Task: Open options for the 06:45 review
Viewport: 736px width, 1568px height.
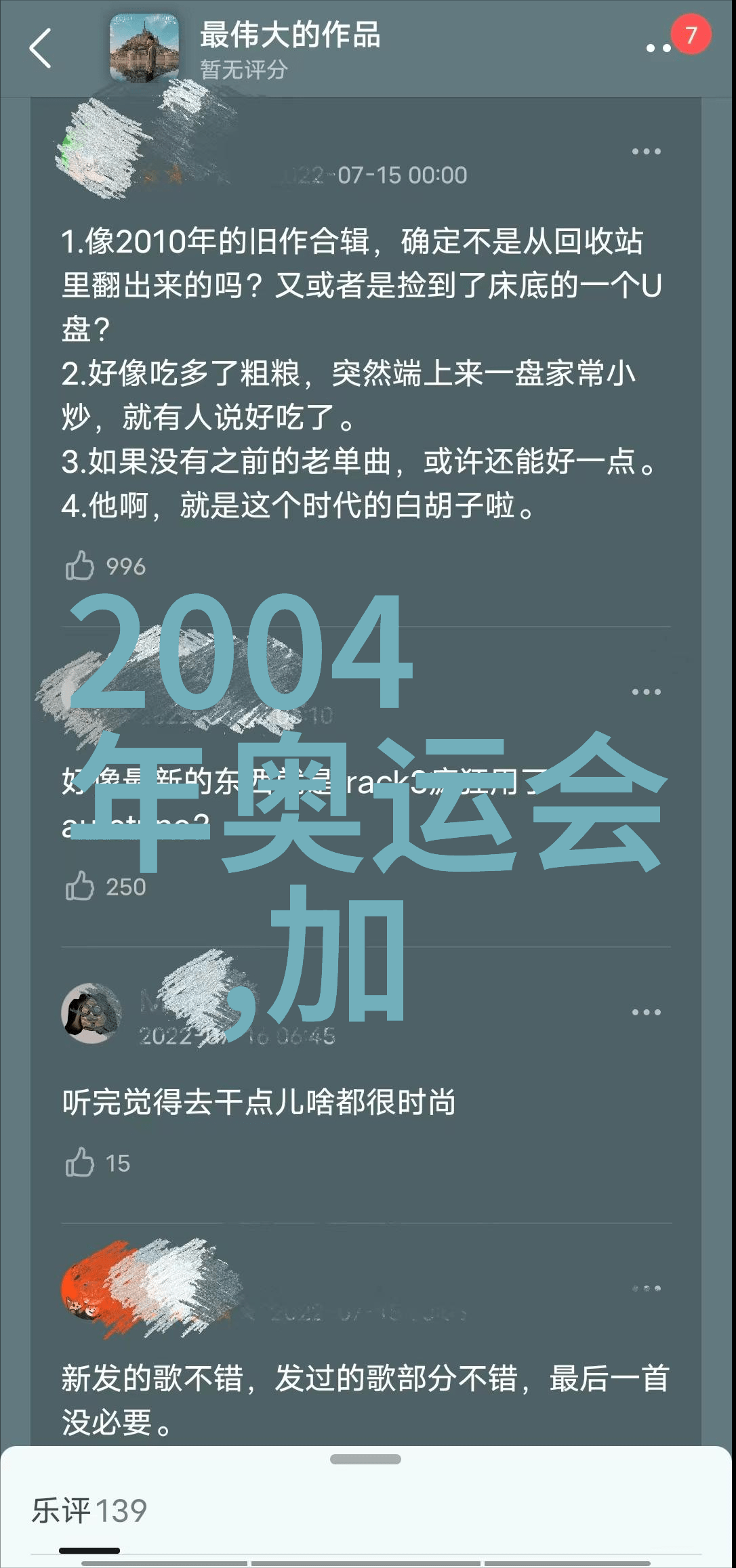Action: tap(646, 1013)
